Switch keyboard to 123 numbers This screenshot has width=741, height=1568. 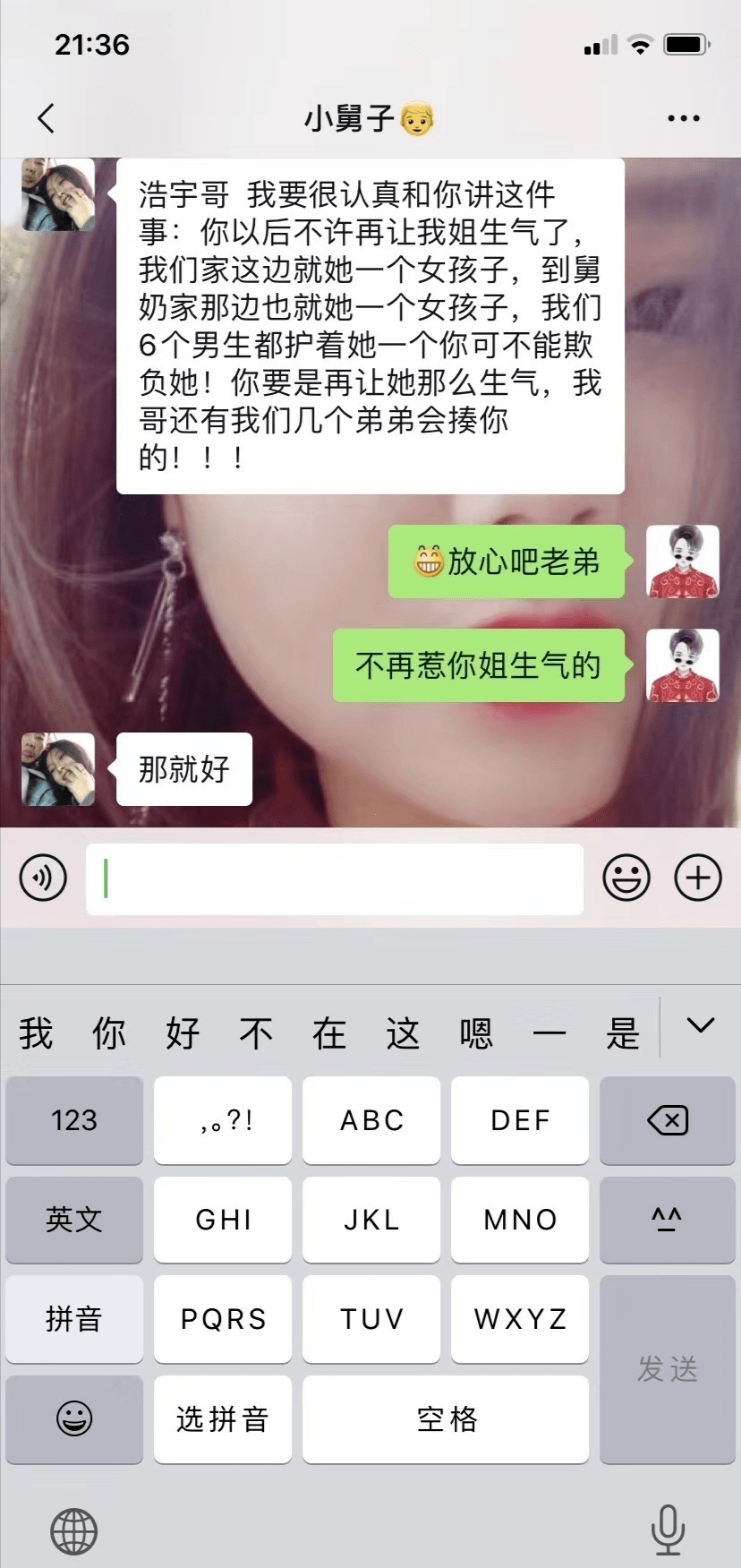coord(74,1119)
